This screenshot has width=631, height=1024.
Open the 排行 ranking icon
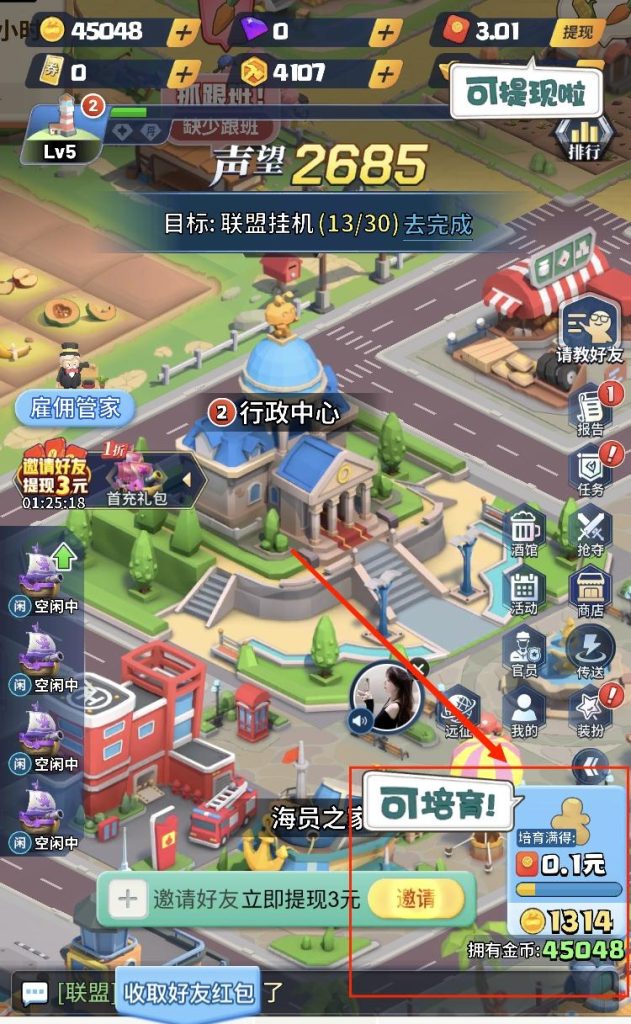pyautogui.click(x=584, y=138)
